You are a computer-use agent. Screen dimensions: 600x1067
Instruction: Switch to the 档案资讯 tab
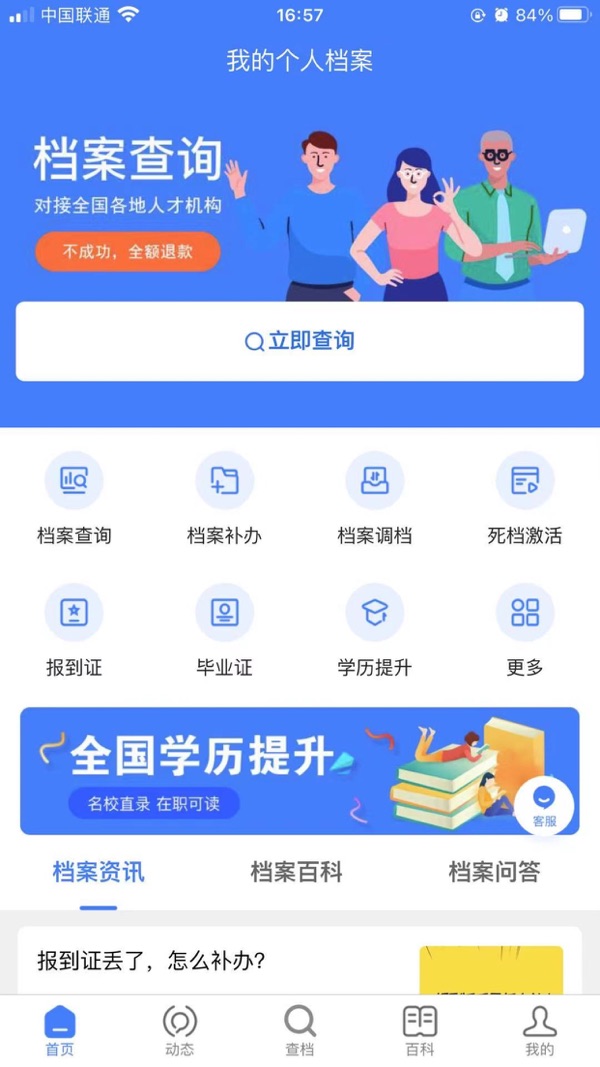[99, 872]
